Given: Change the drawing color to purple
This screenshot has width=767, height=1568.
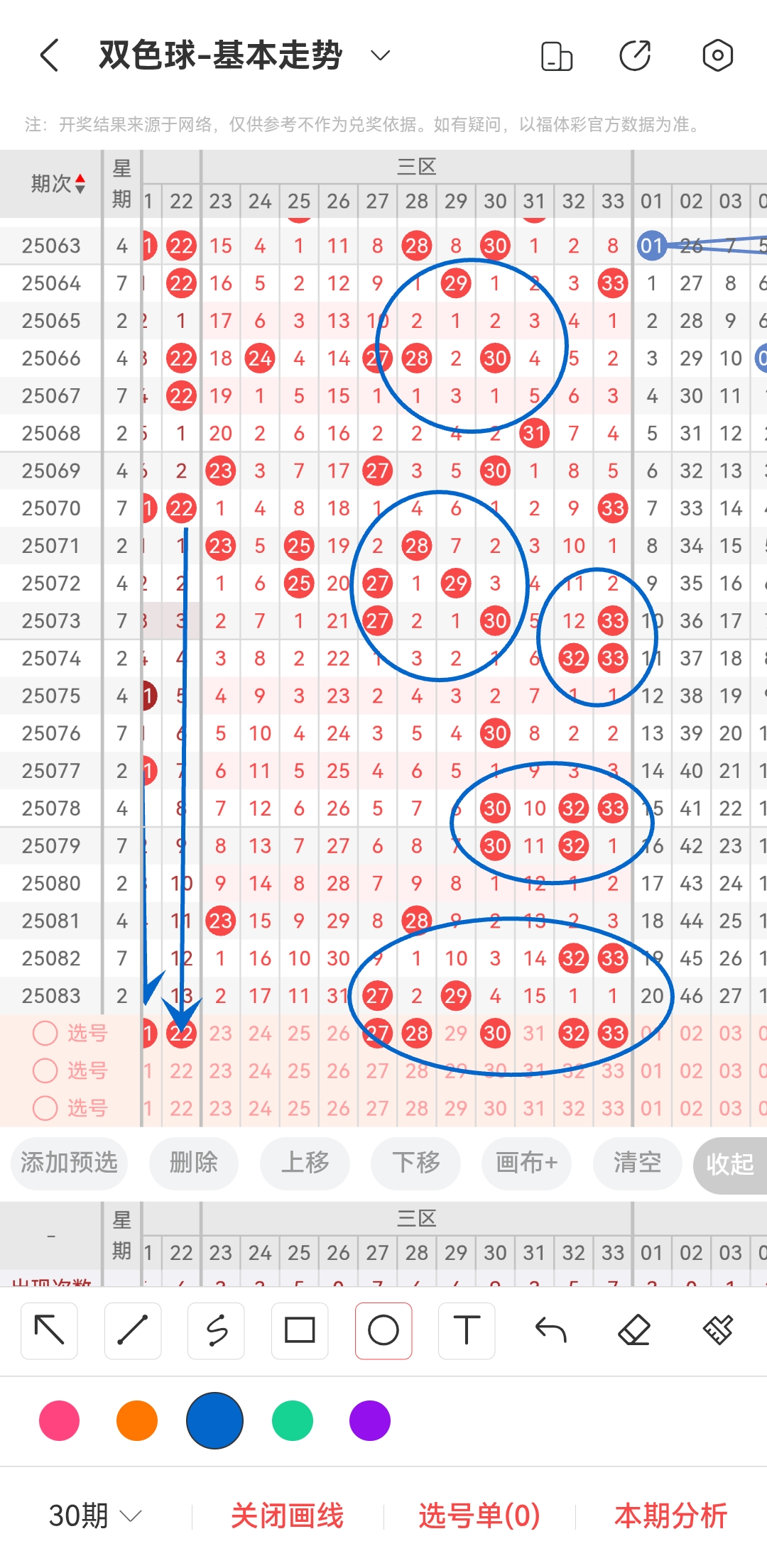Looking at the screenshot, I should click(370, 1420).
